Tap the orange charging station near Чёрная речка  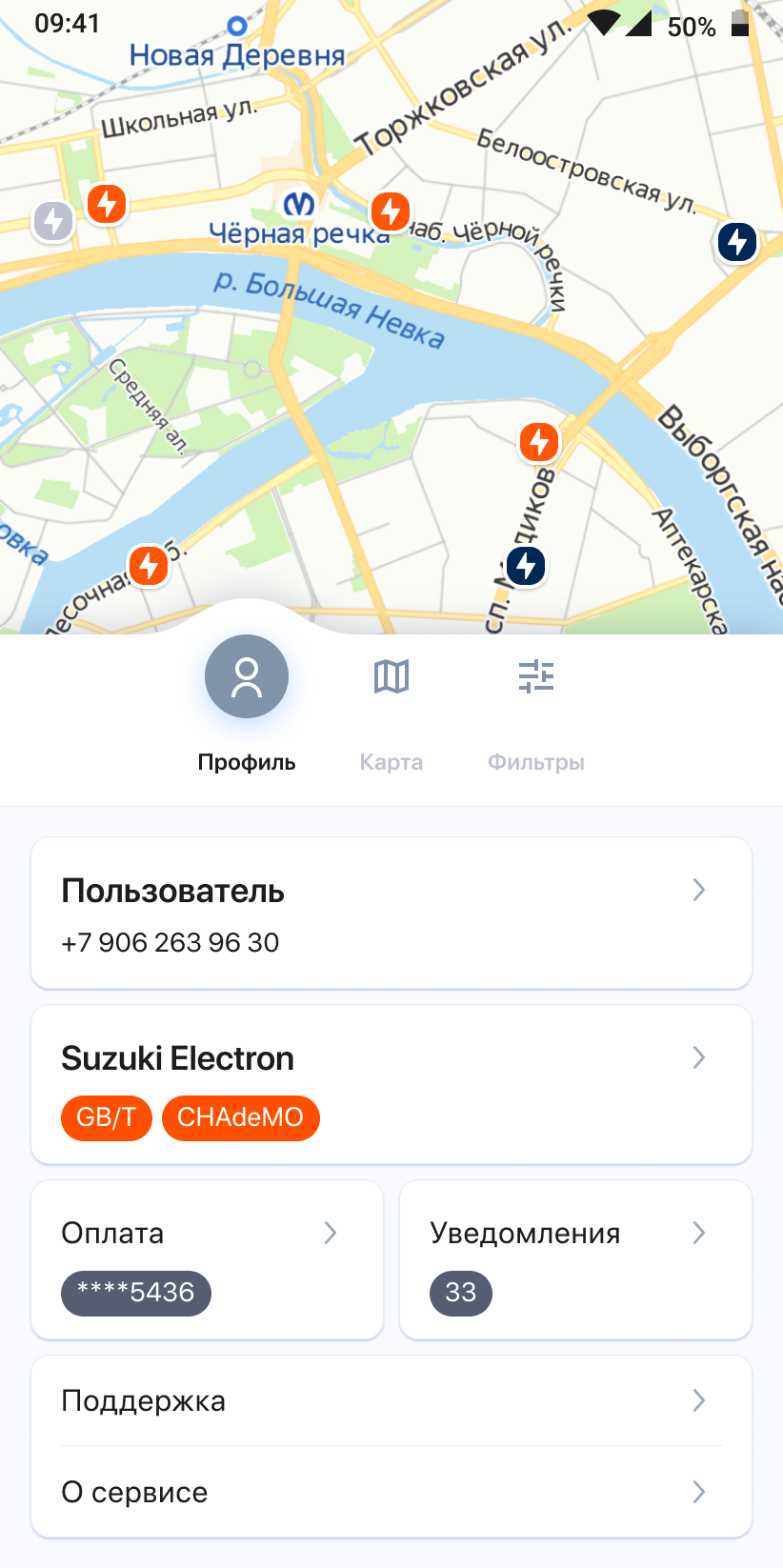coord(390,211)
